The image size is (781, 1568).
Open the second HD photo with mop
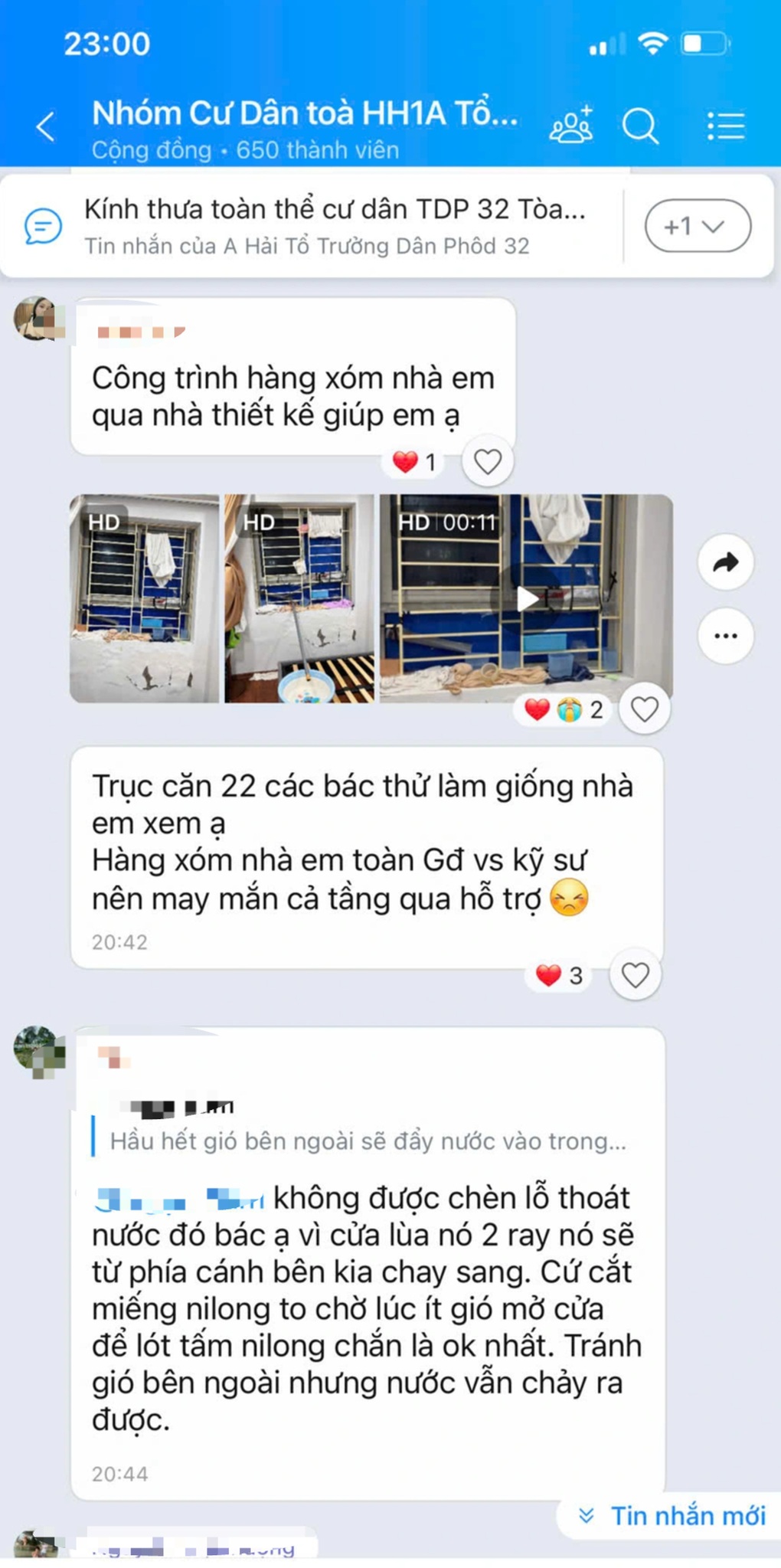(299, 598)
